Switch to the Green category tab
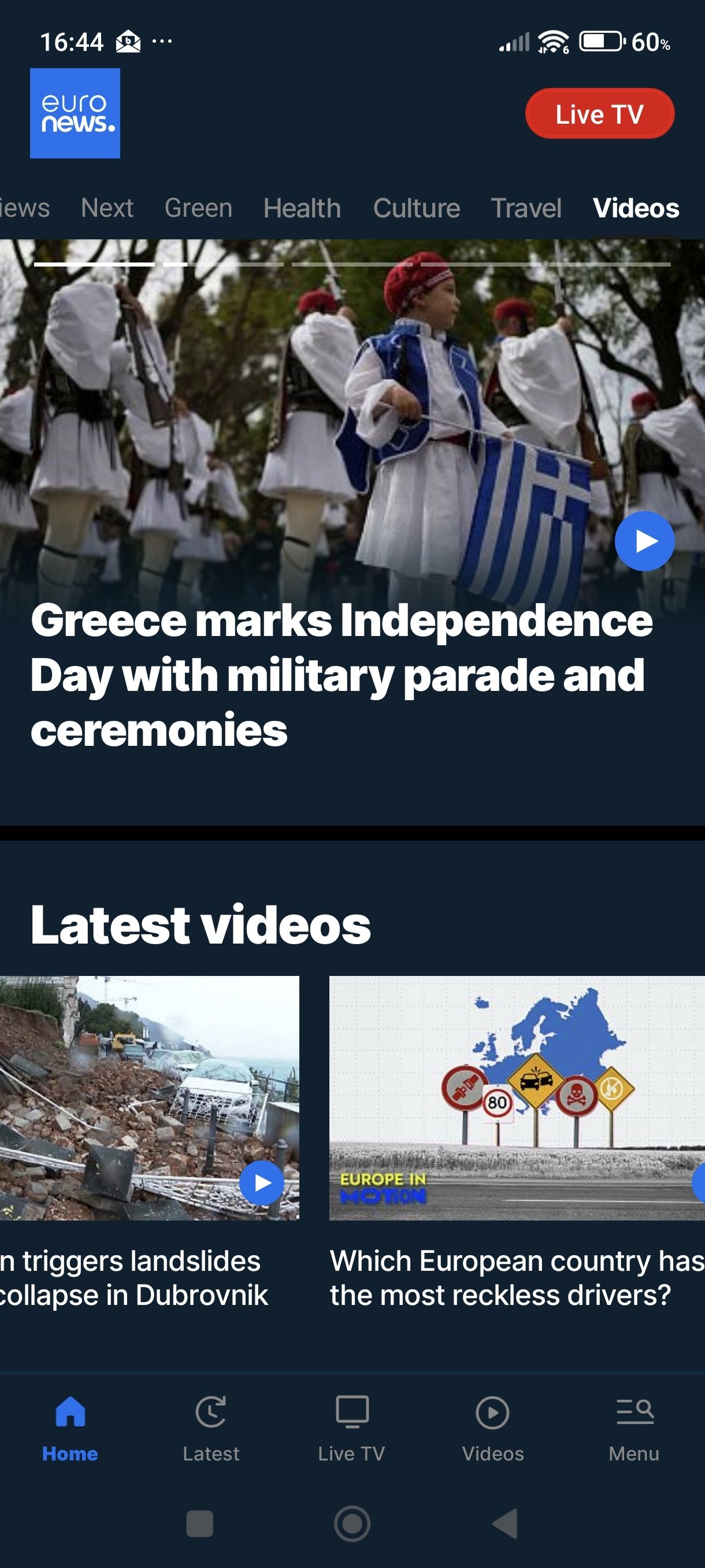This screenshot has width=705, height=1568. [198, 208]
